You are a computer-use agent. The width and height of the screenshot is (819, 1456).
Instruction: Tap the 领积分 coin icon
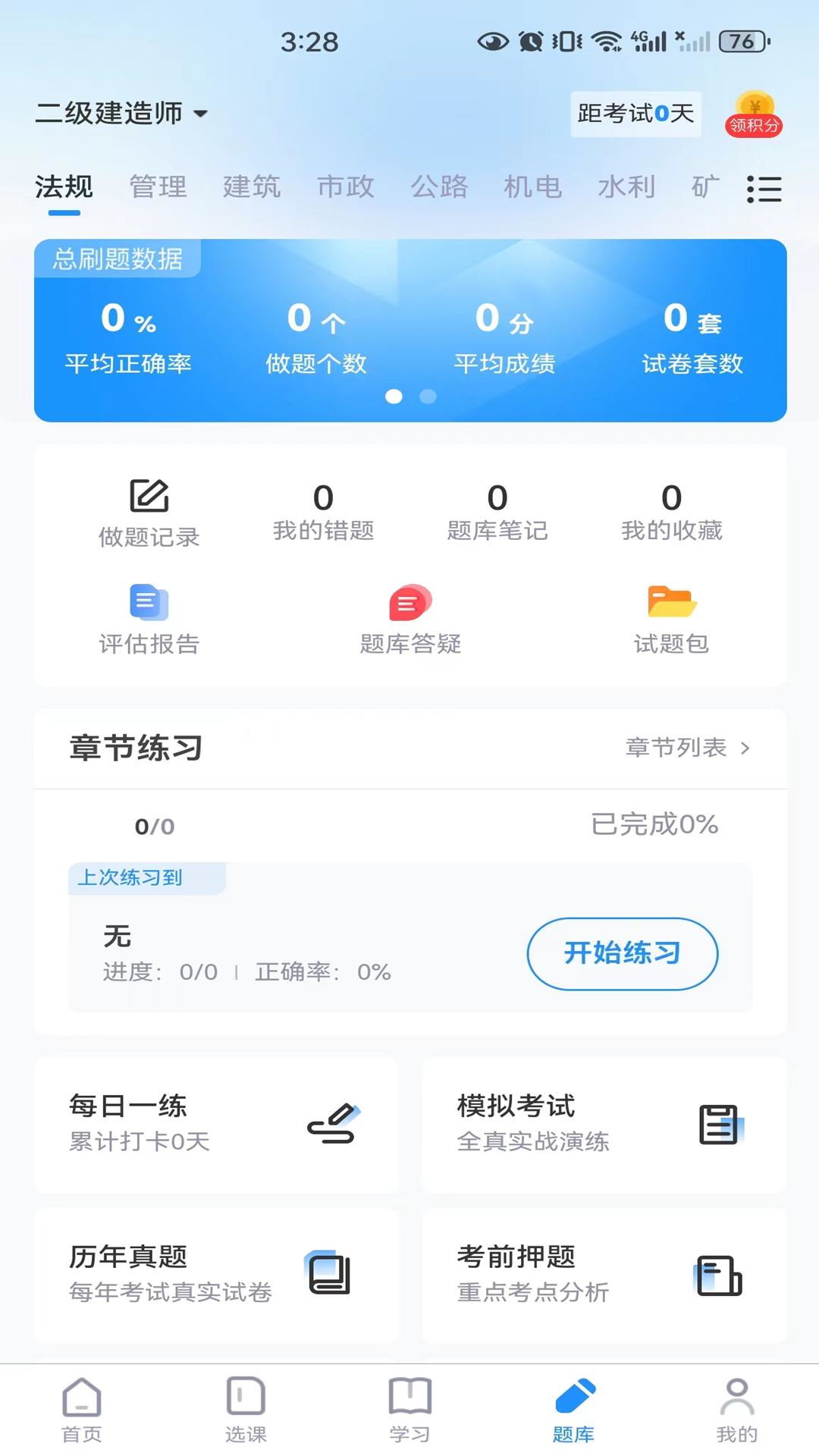[754, 115]
